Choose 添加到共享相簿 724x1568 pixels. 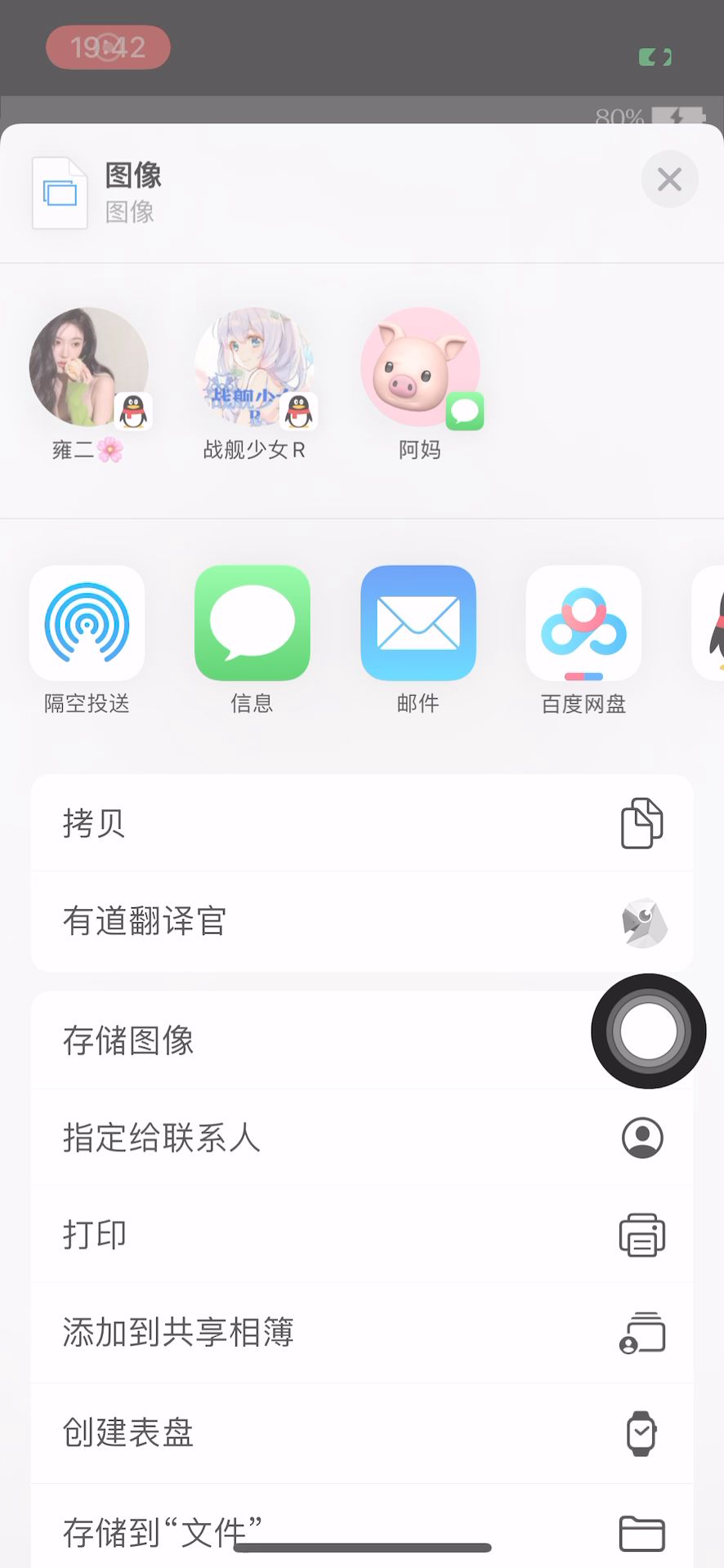(x=362, y=1333)
